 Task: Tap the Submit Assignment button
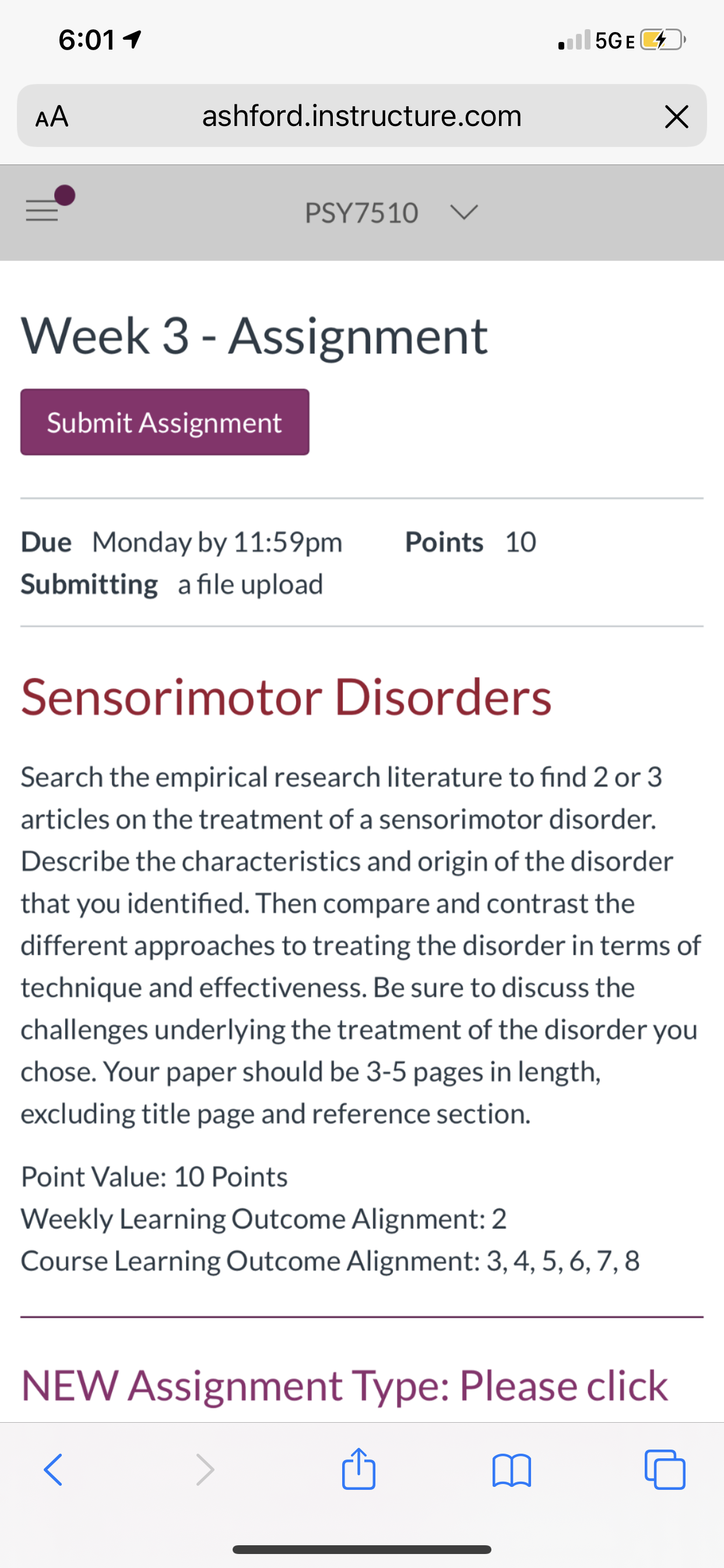[x=165, y=422]
